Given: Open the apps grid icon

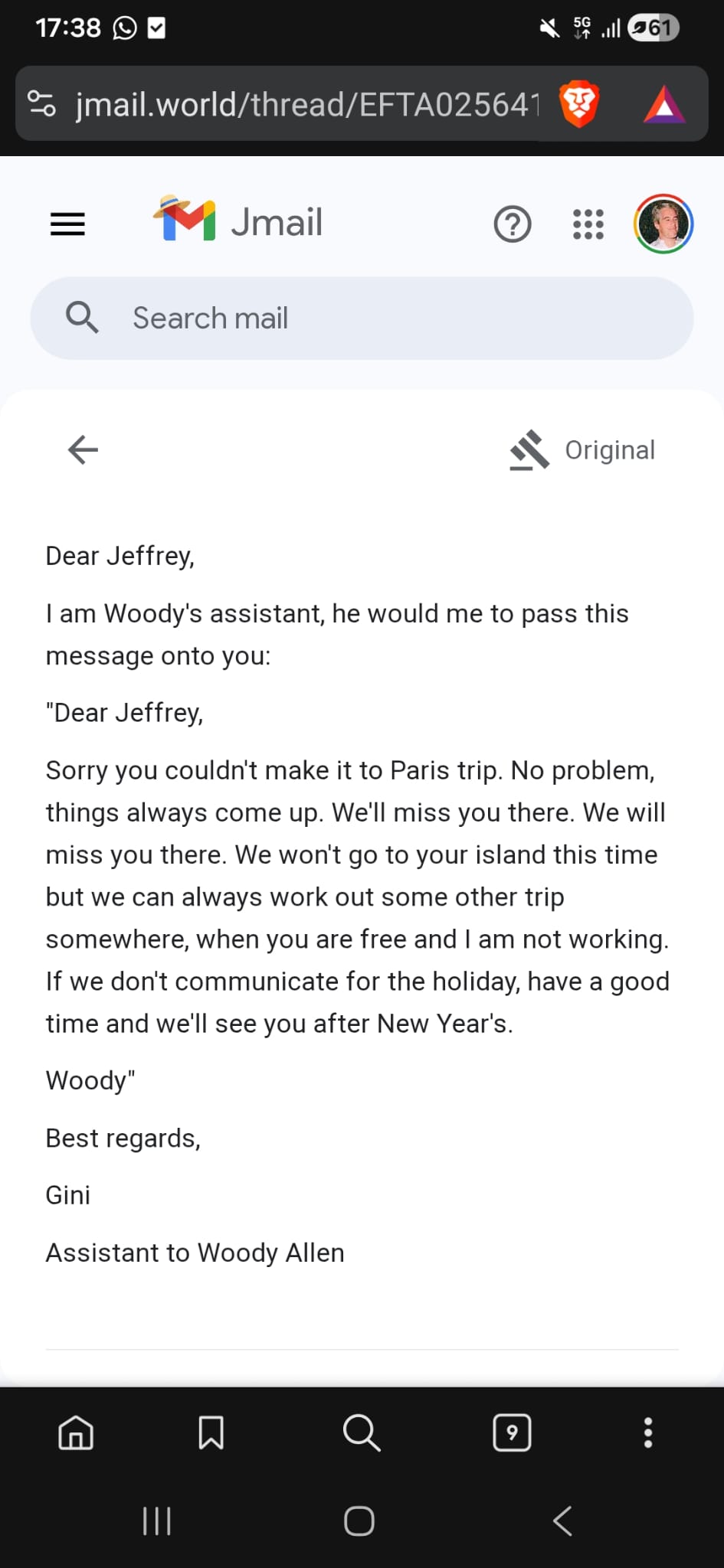Looking at the screenshot, I should click(588, 224).
